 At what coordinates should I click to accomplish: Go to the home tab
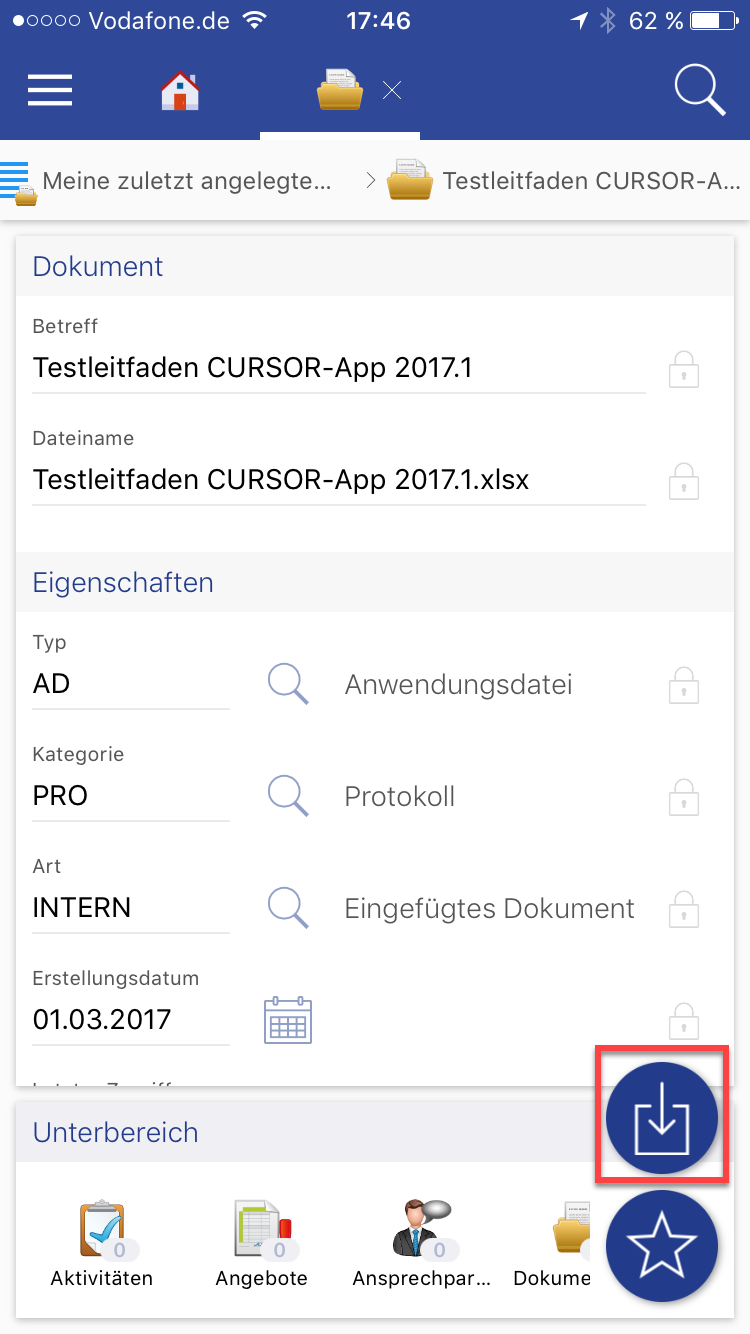180,91
